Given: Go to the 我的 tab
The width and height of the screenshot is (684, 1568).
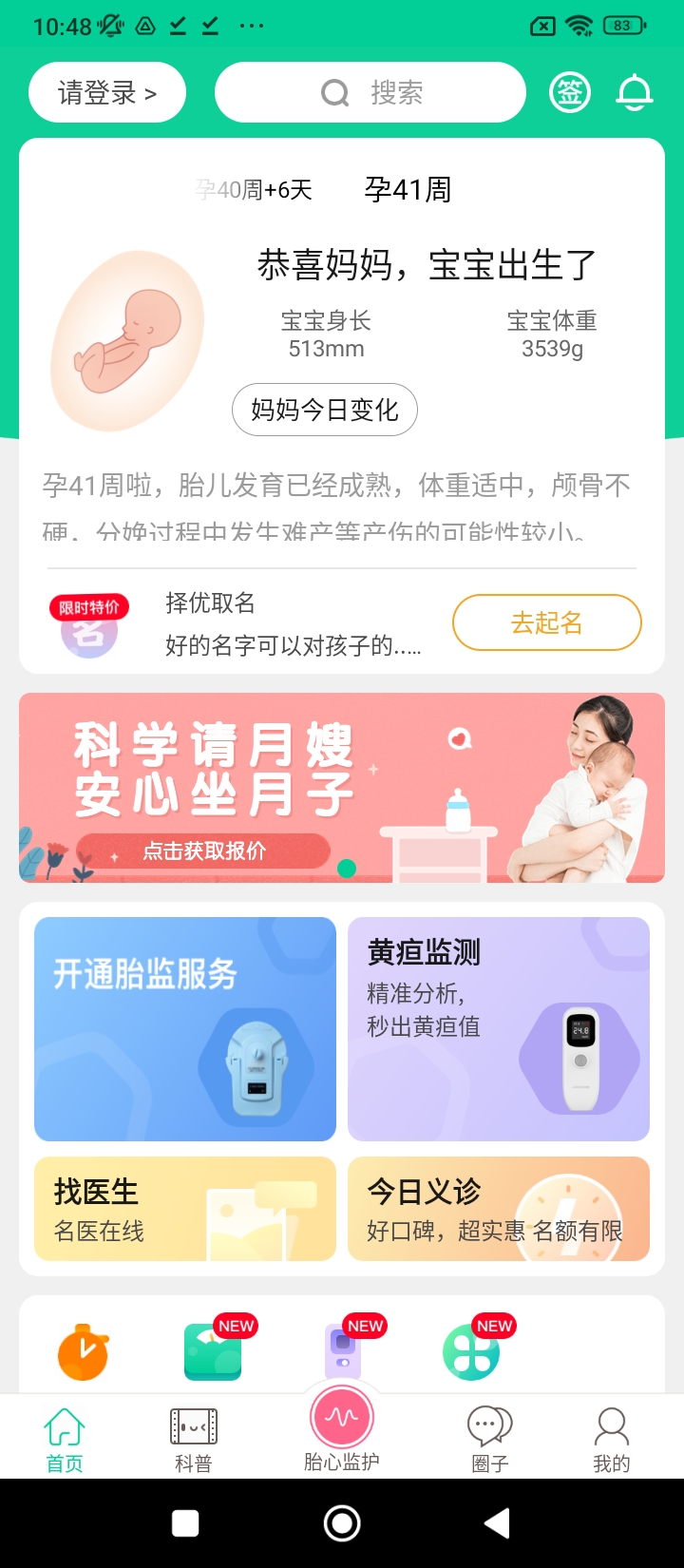Looking at the screenshot, I should tap(611, 1440).
